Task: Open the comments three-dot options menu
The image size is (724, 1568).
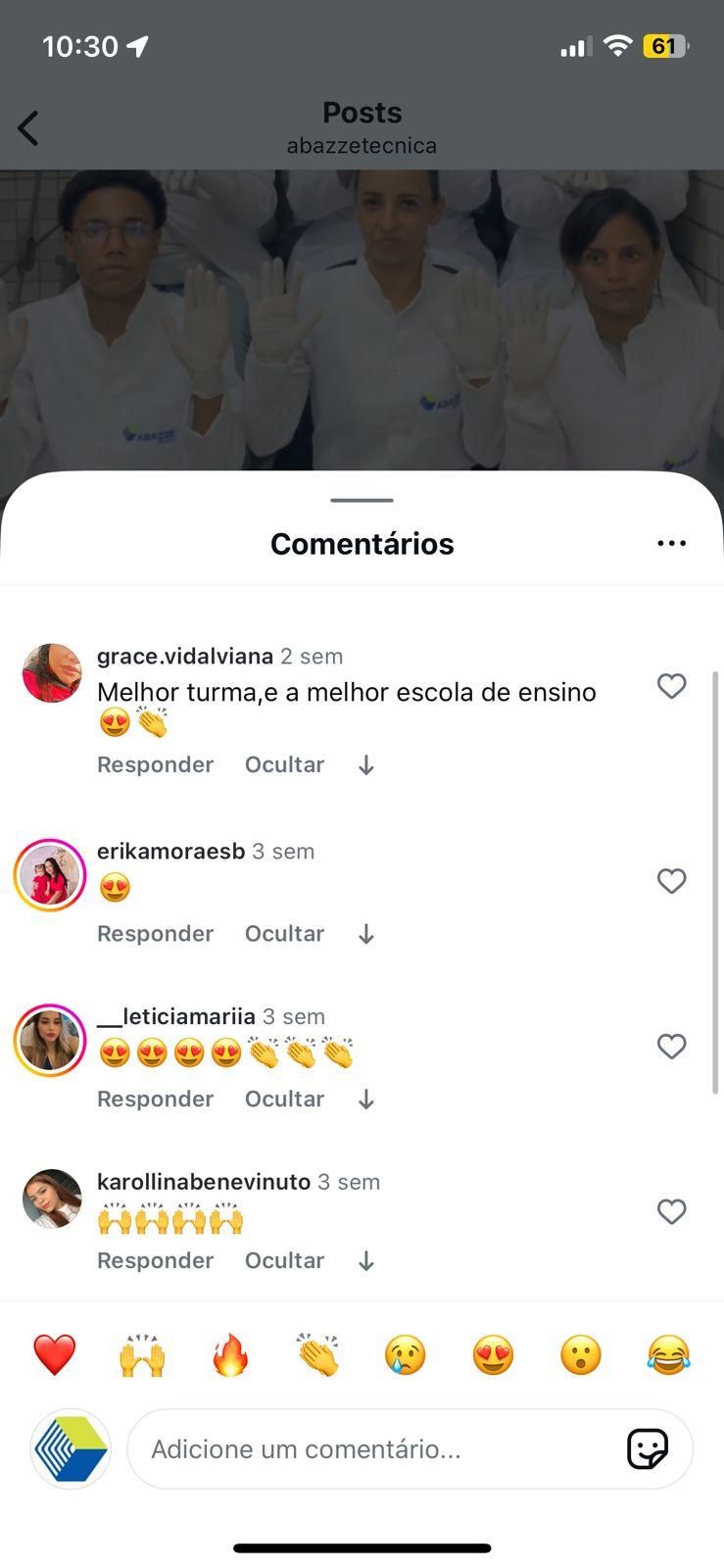Action: [671, 543]
